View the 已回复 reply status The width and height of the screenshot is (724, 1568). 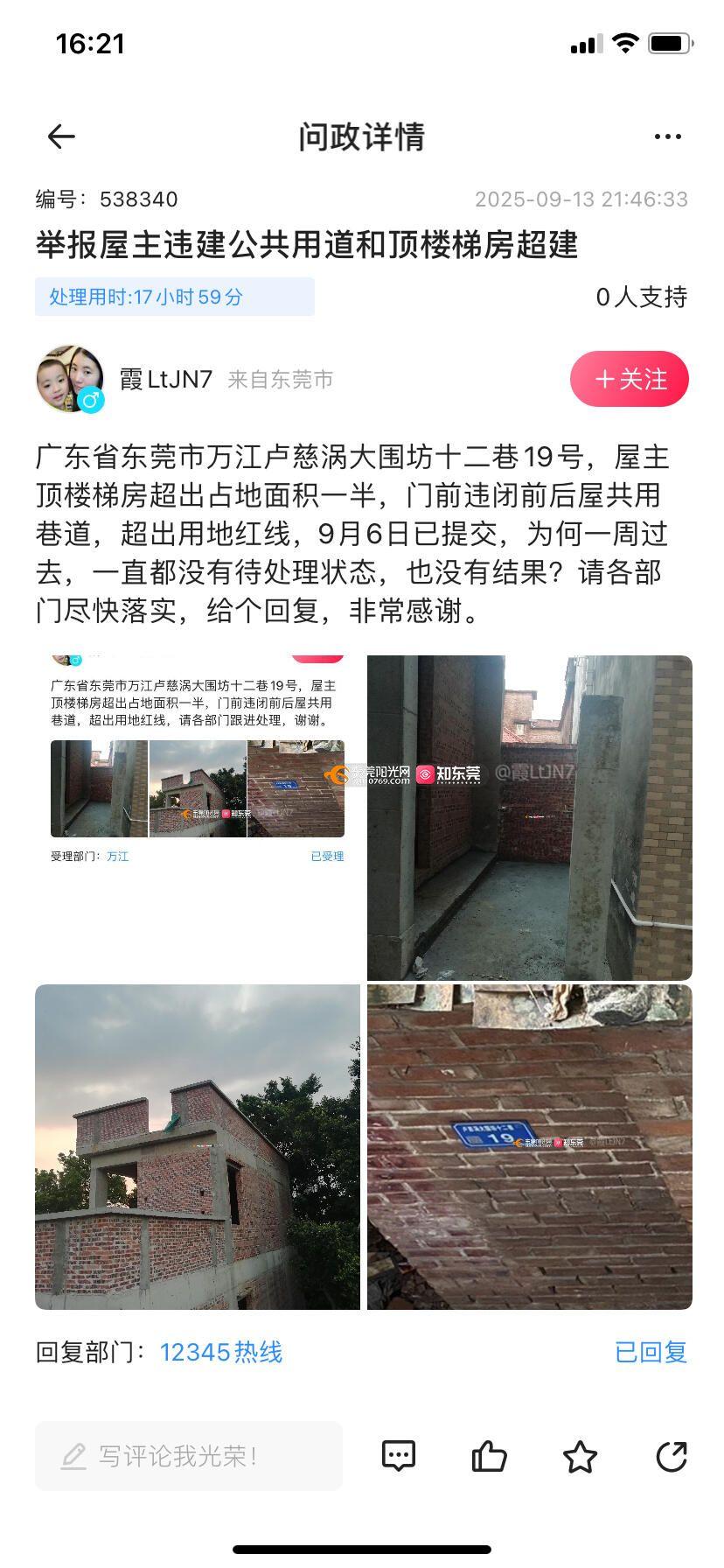tap(651, 1352)
